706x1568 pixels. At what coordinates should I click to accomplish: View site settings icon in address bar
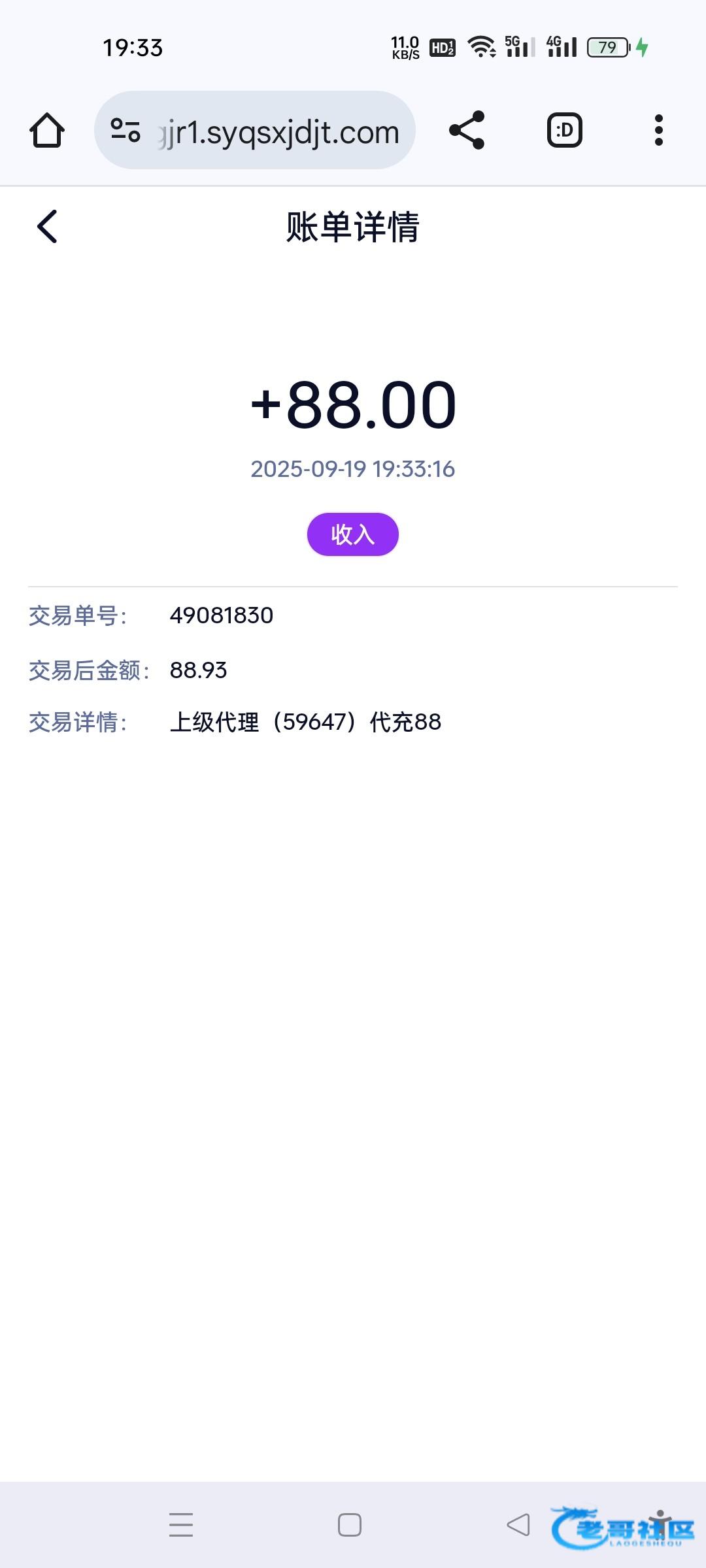click(125, 130)
